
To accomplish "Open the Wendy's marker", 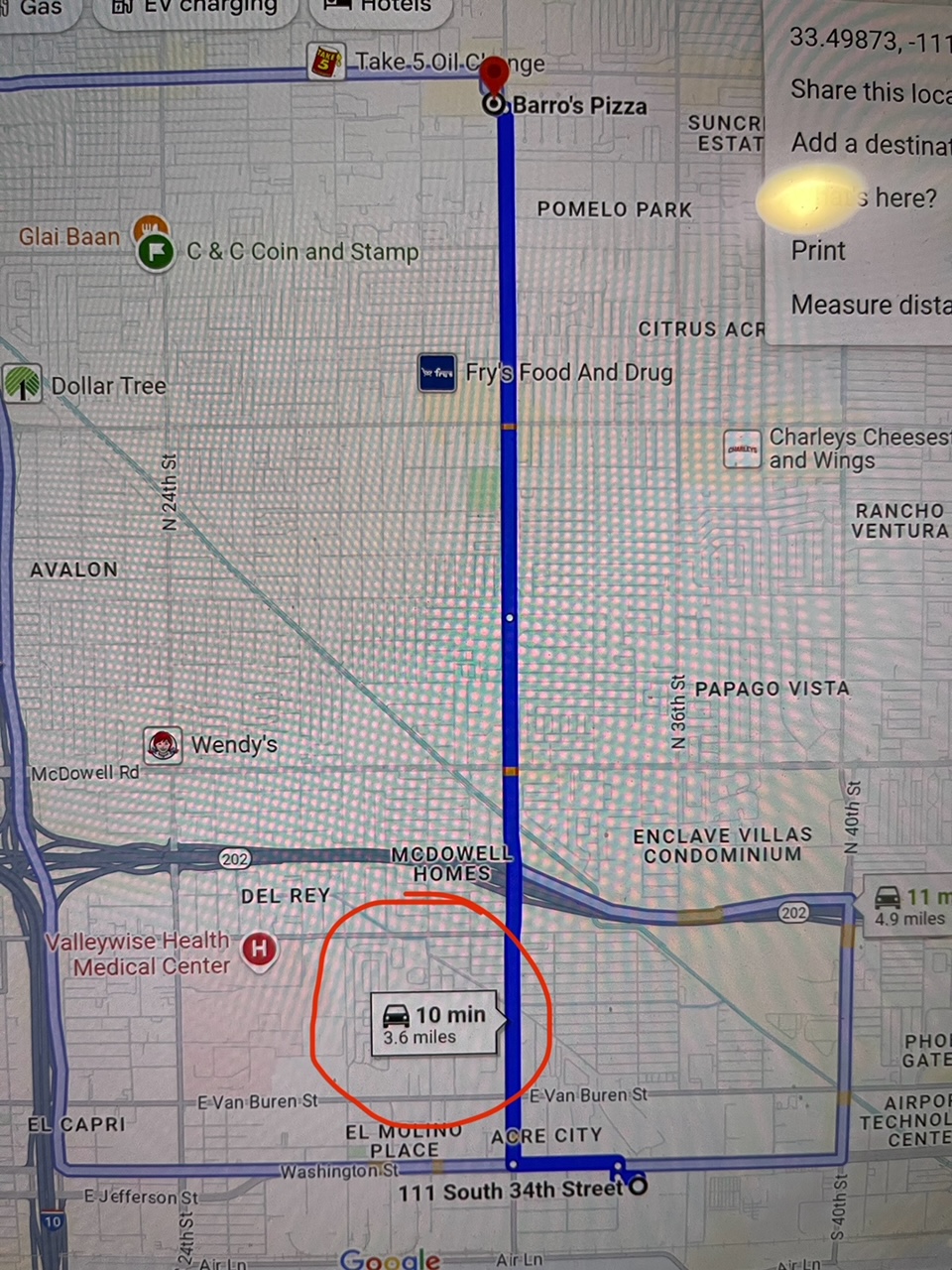I will pos(164,745).
